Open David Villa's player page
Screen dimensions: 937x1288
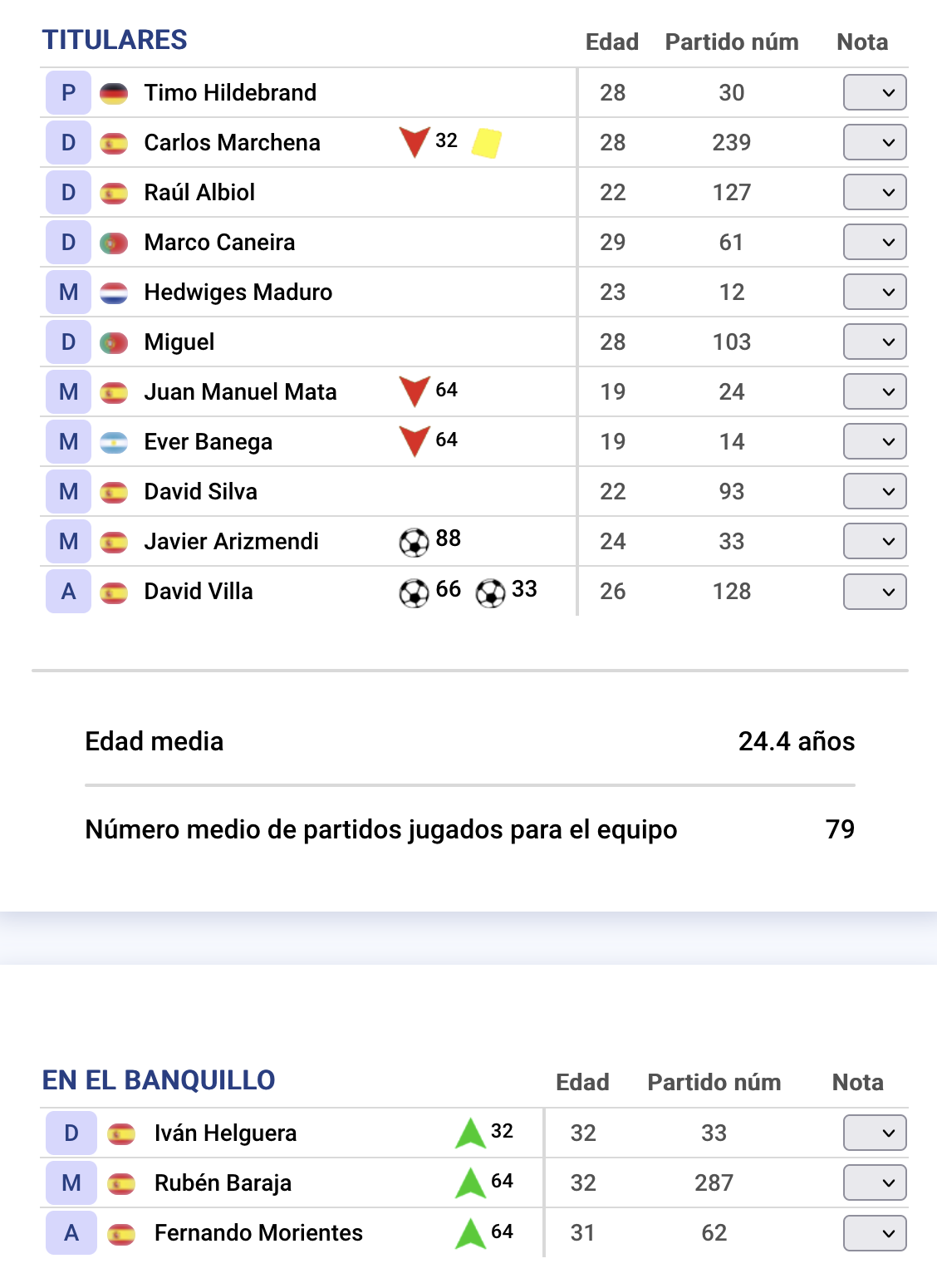[199, 592]
